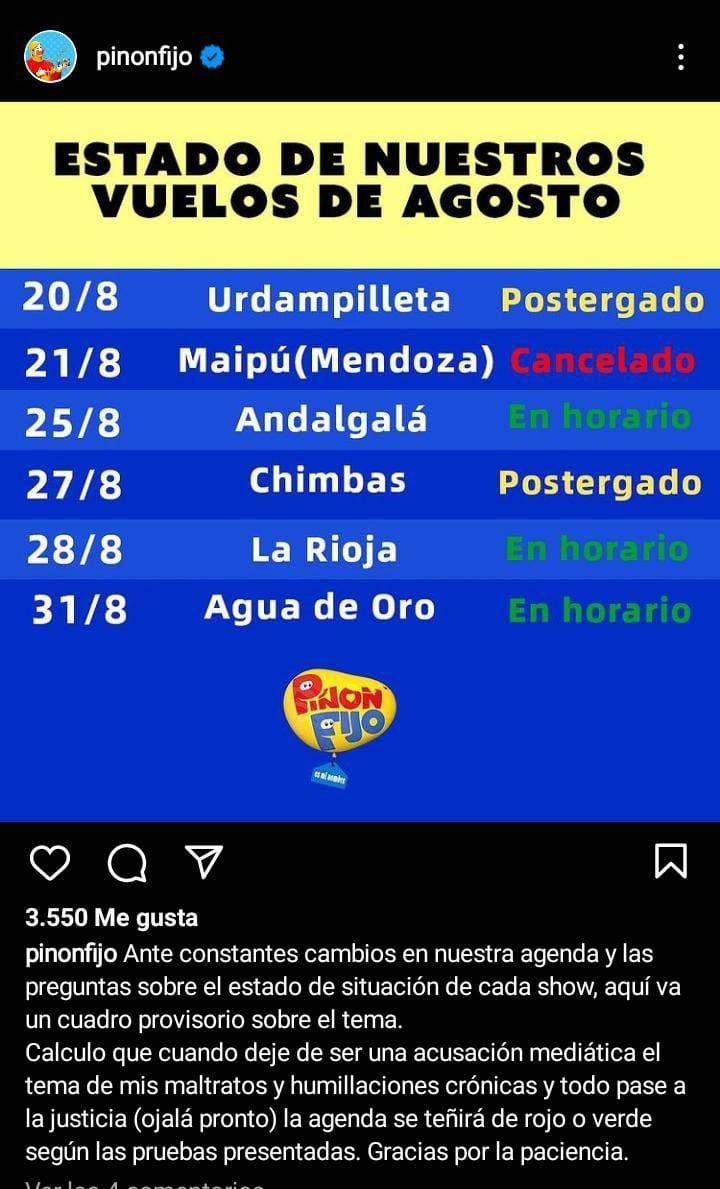Screen dimensions: 720x1189
Task: Open pinonfijo's profile picture
Action: tap(50, 56)
